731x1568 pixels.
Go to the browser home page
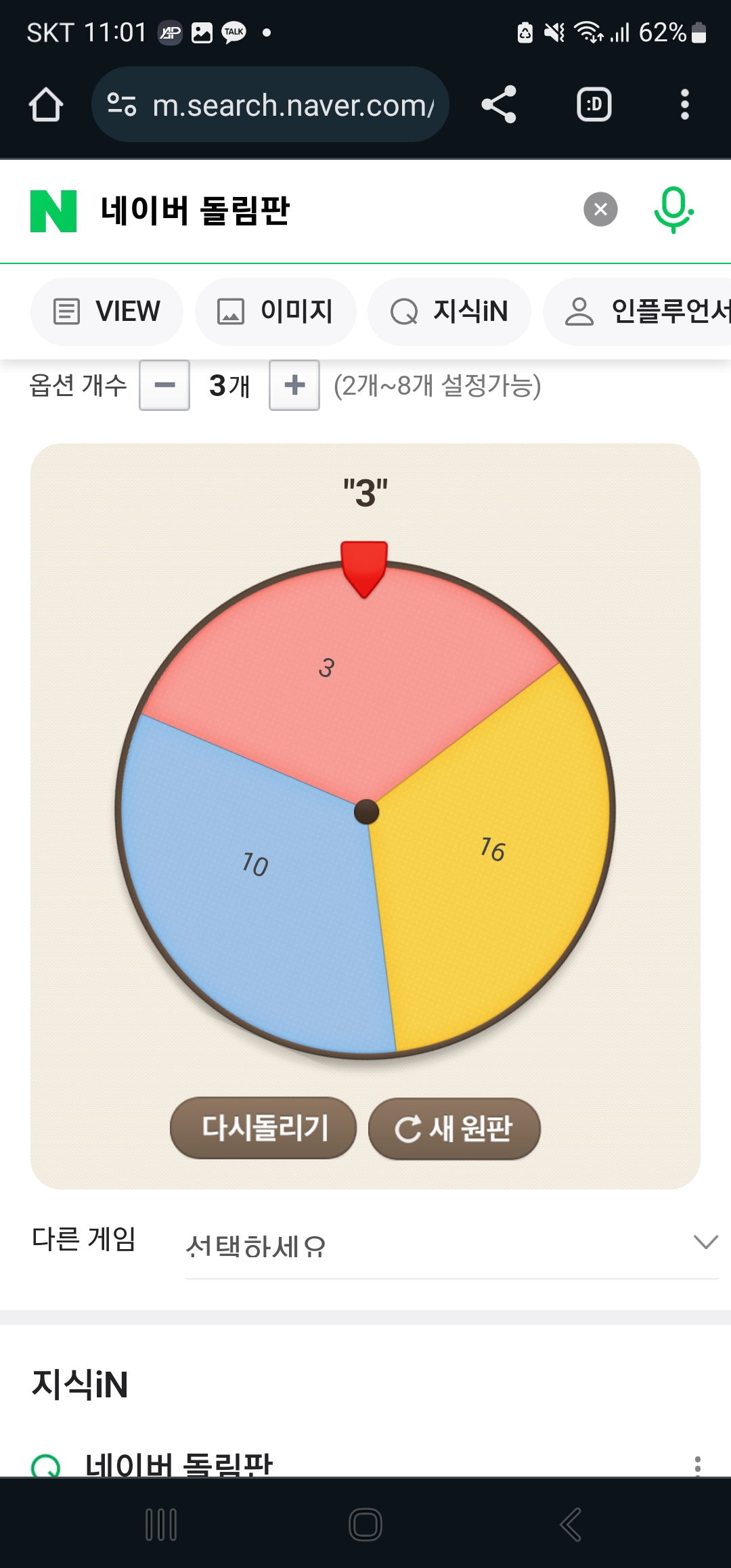click(46, 105)
